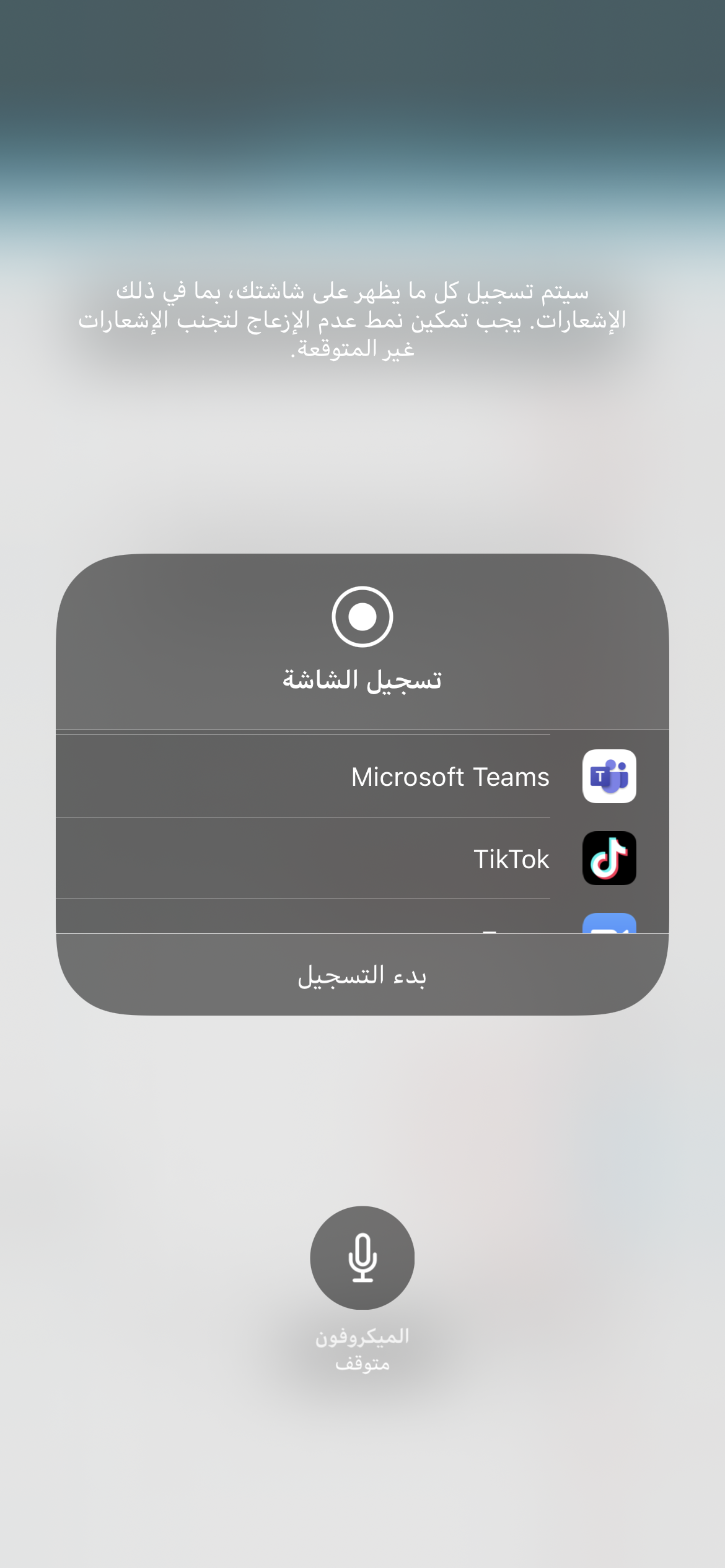This screenshot has width=725, height=1568.
Task: Tap بدء التسجيل to start recording
Action: click(x=362, y=975)
